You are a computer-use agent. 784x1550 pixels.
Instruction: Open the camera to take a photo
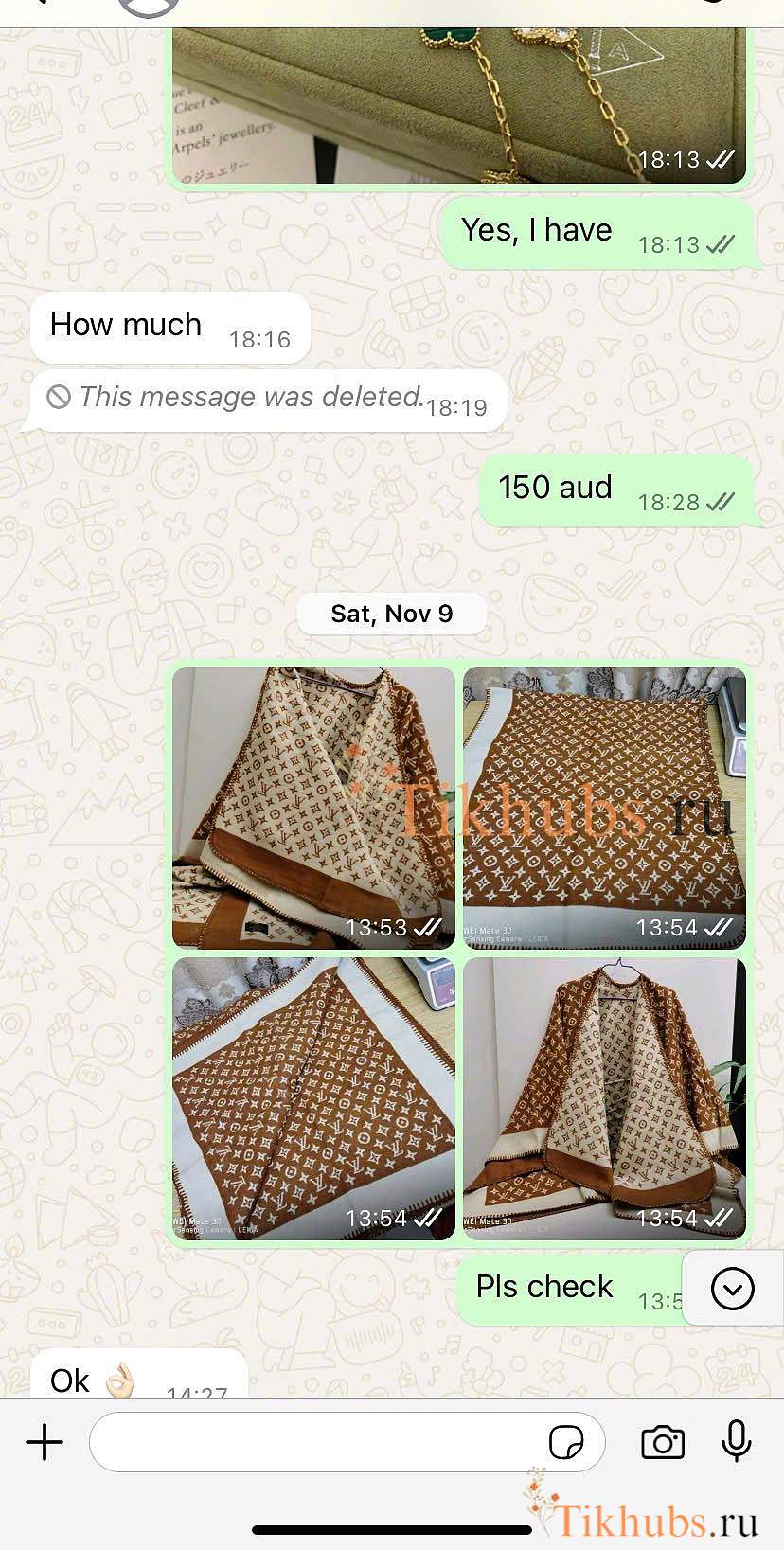click(x=662, y=1442)
